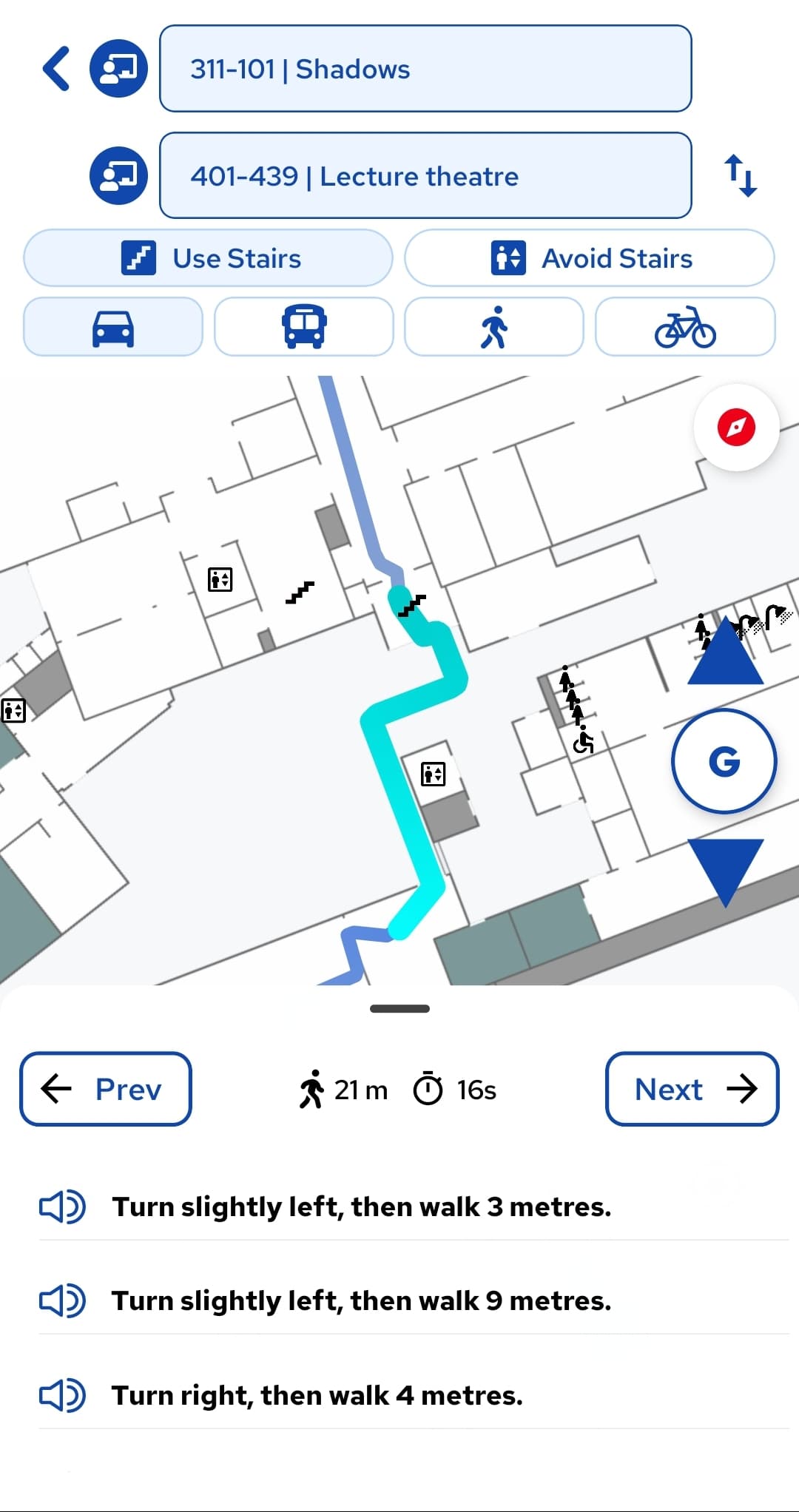This screenshot has height=1512, width=799.
Task: Play audio for walk 3 metres instruction
Action: [x=62, y=1206]
